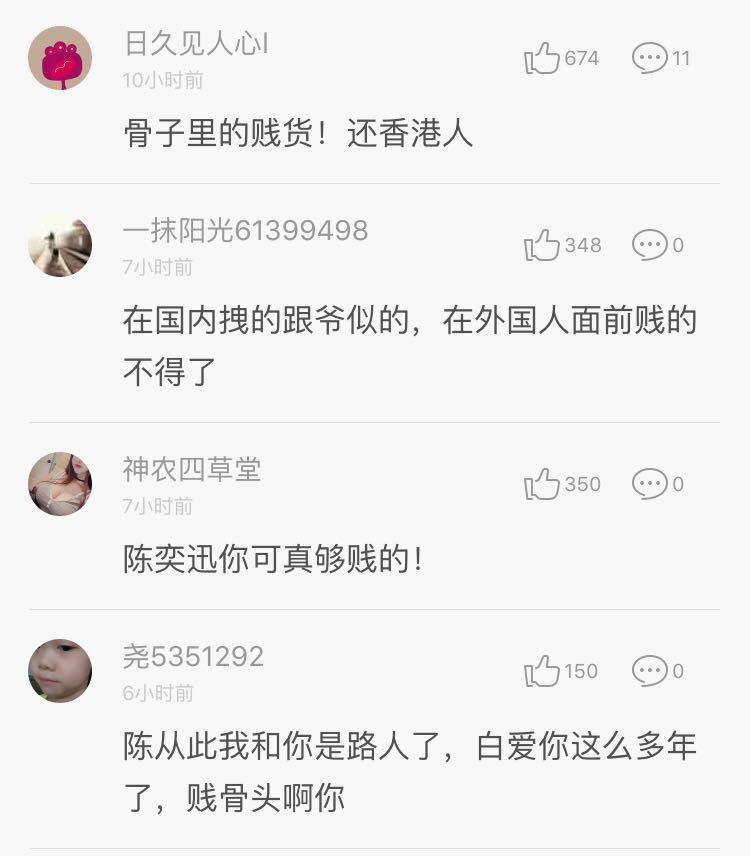The image size is (750, 856).
Task: Open replies to 日久见人心I's comment
Action: coord(650,58)
